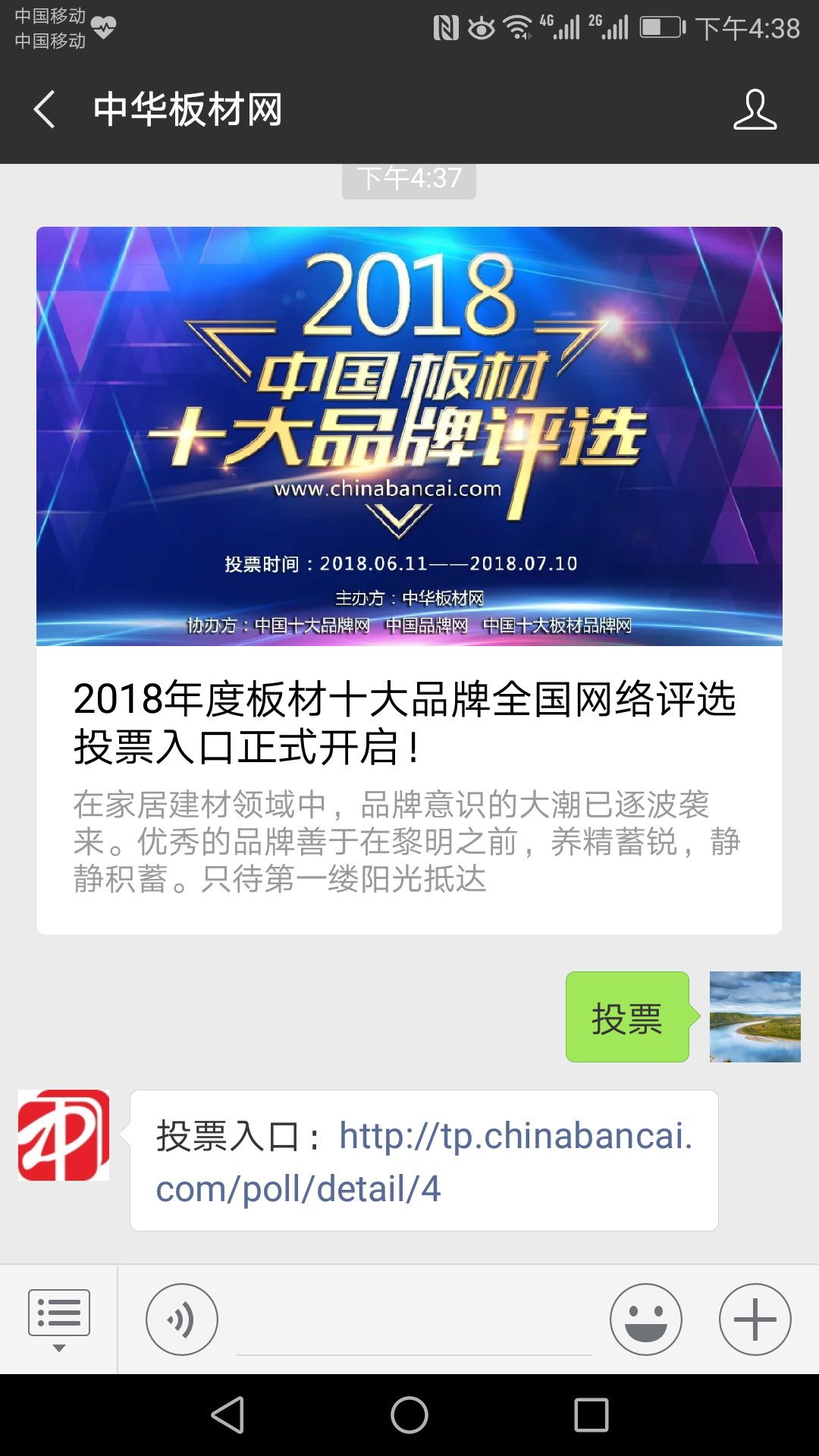Viewport: 819px width, 1456px height.
Task: Open the tp.chinabancai.com poll link
Action: pyautogui.click(x=425, y=1161)
